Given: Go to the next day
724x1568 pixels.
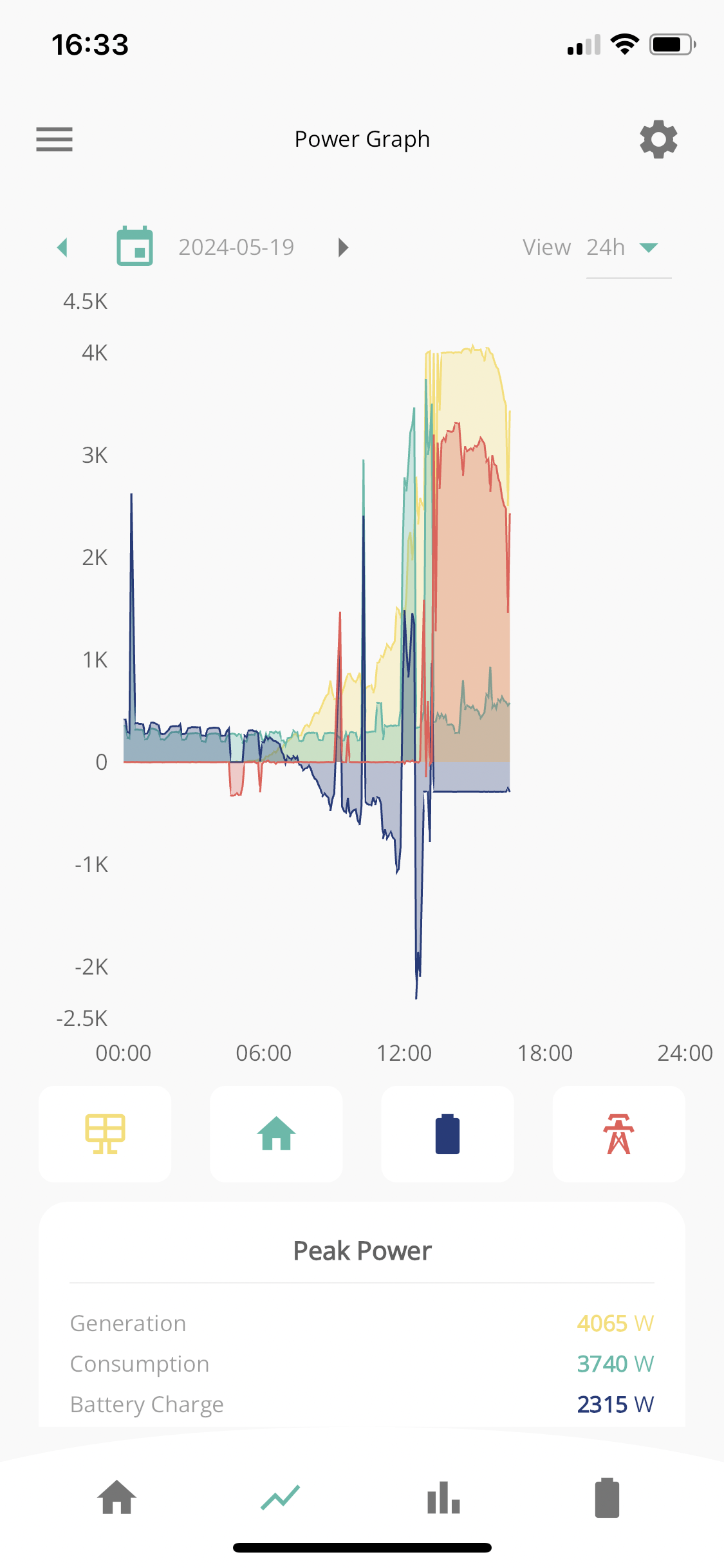Looking at the screenshot, I should 344,247.
